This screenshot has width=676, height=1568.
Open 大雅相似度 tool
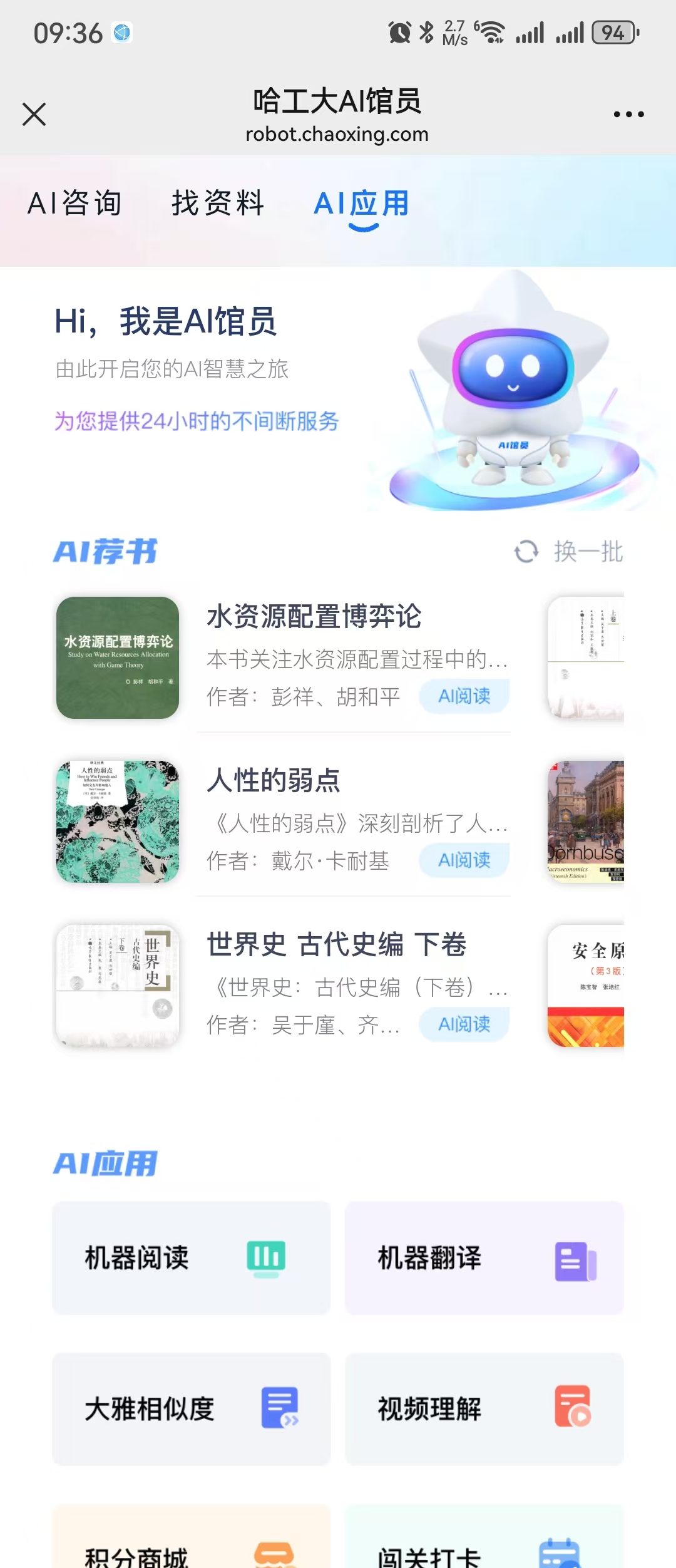tap(191, 1409)
